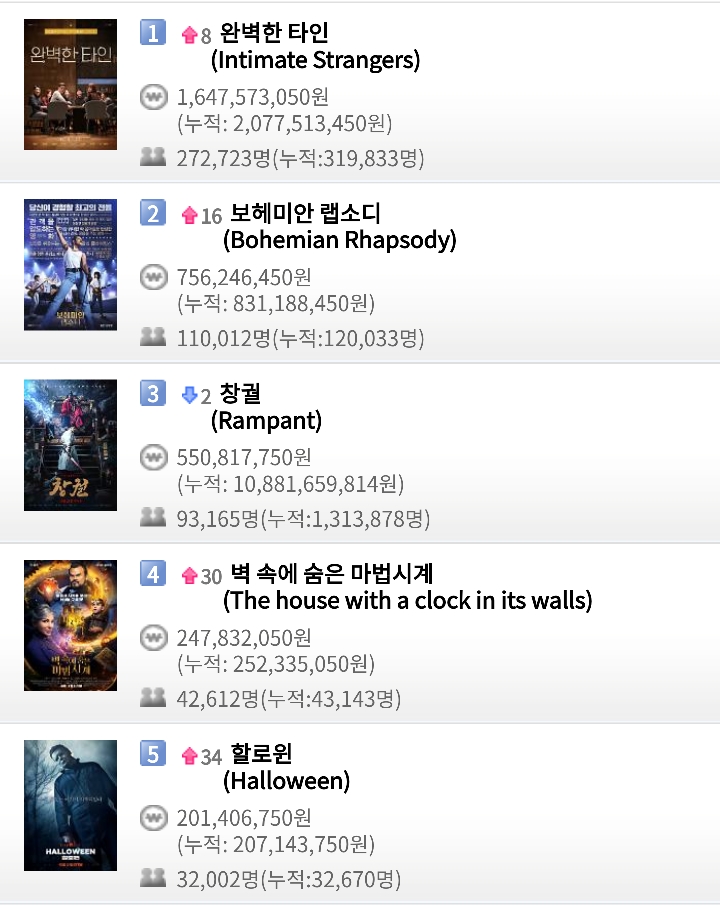Click the audience icon for Intimate Strangers
This screenshot has width=720, height=907.
[153, 157]
